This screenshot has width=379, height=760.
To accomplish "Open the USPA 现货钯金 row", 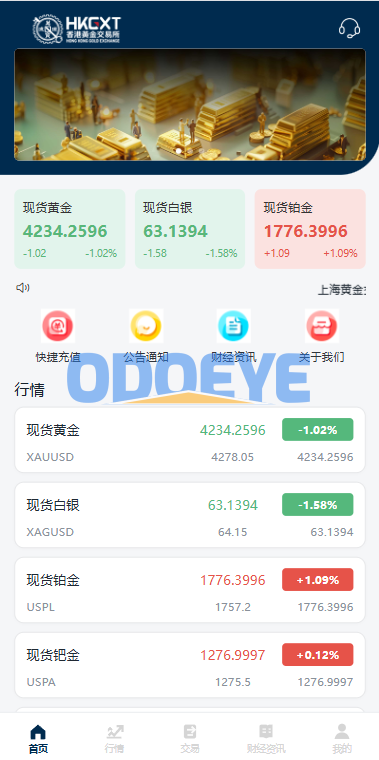I will [190, 665].
